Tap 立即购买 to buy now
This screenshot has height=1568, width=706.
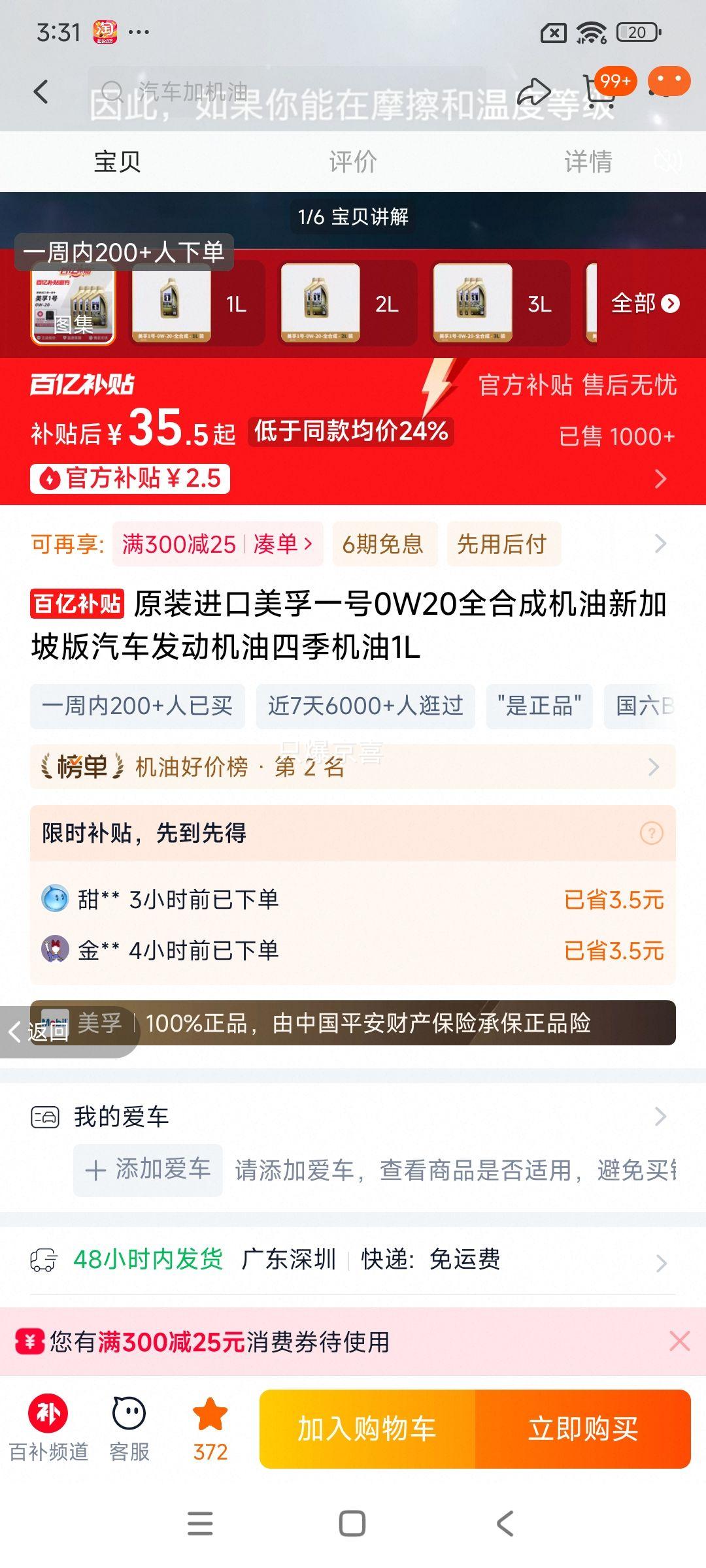(x=583, y=1429)
